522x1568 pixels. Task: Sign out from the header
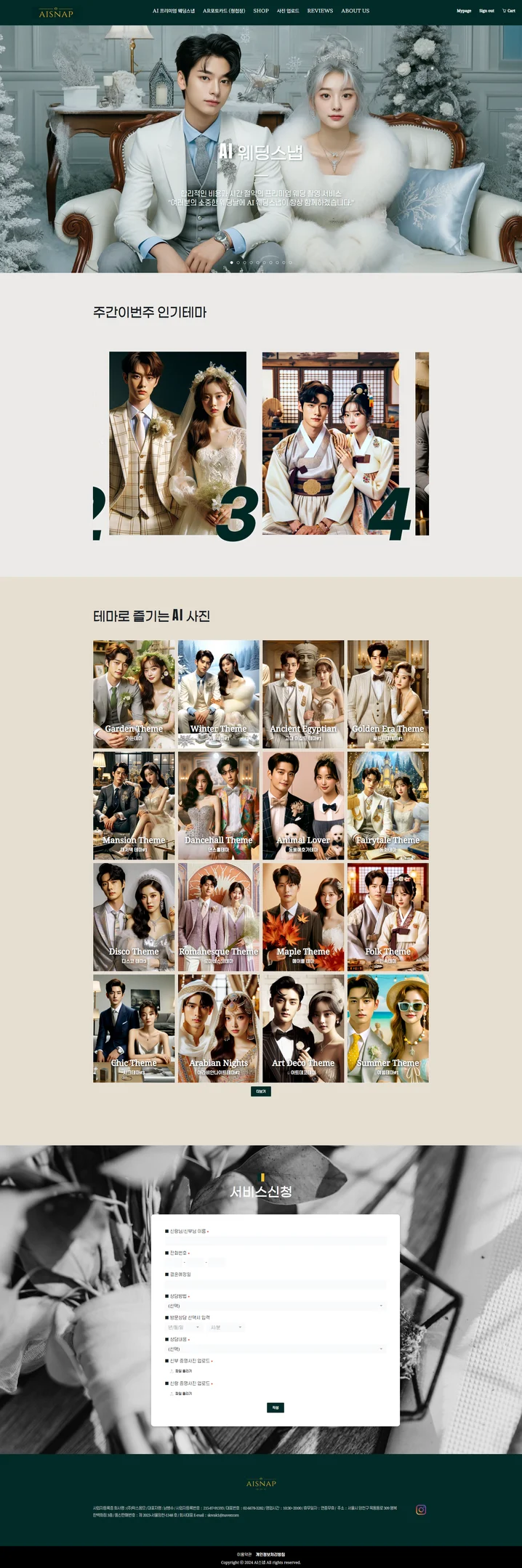486,11
